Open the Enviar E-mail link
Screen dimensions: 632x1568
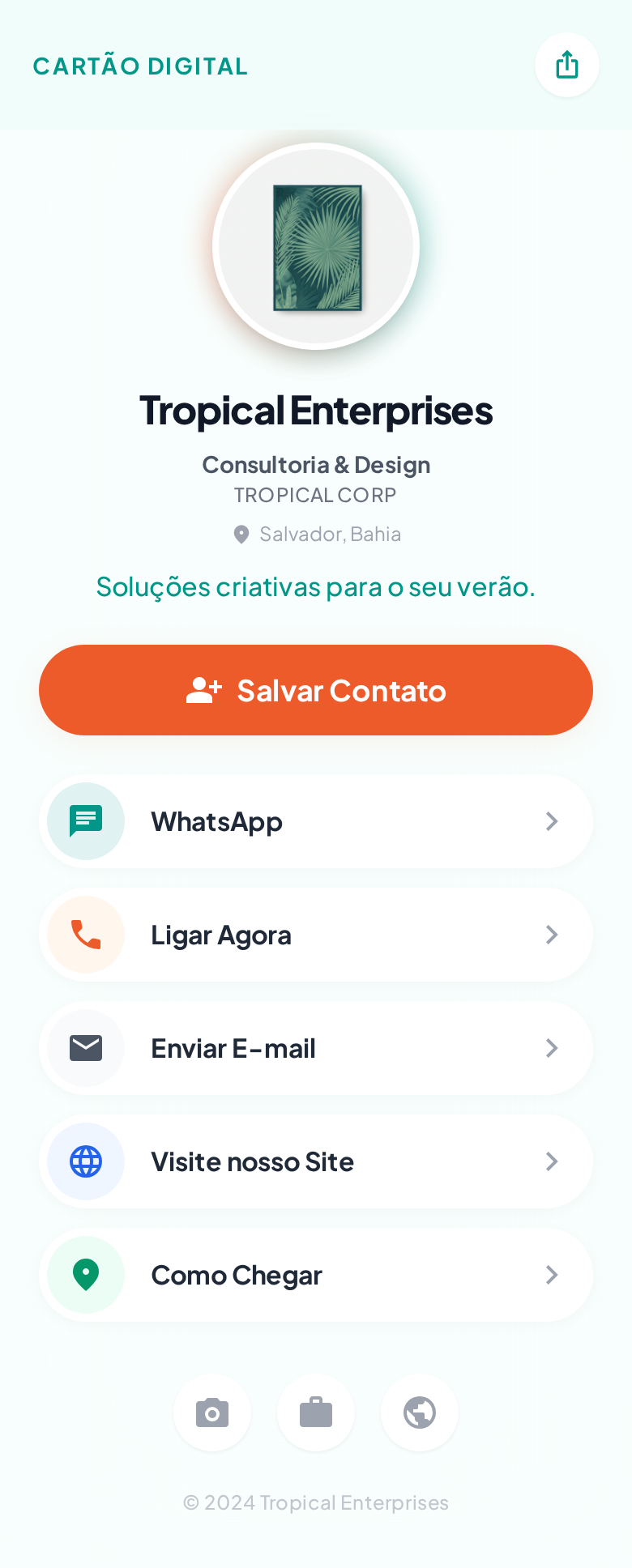click(233, 1048)
